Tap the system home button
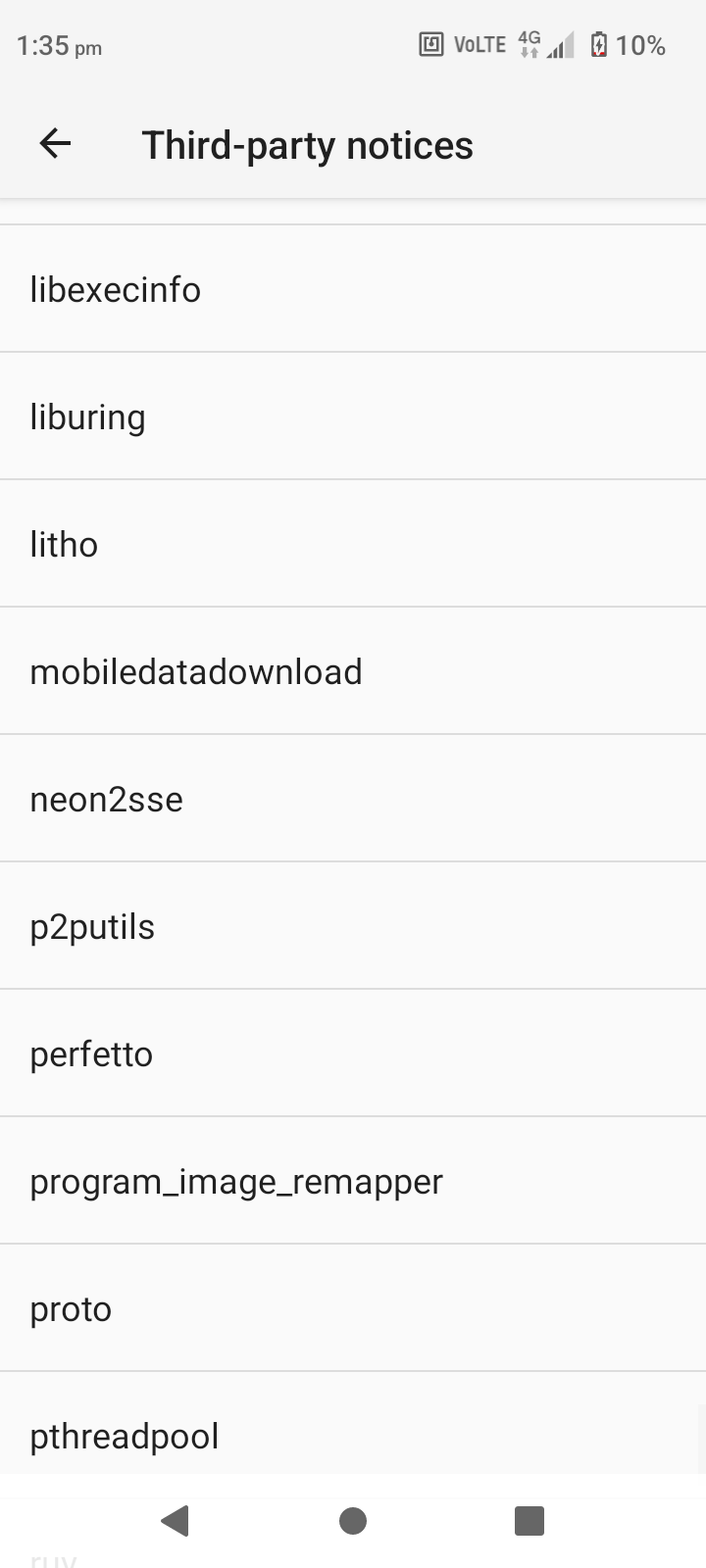The width and height of the screenshot is (706, 1568). pyautogui.click(x=353, y=1521)
